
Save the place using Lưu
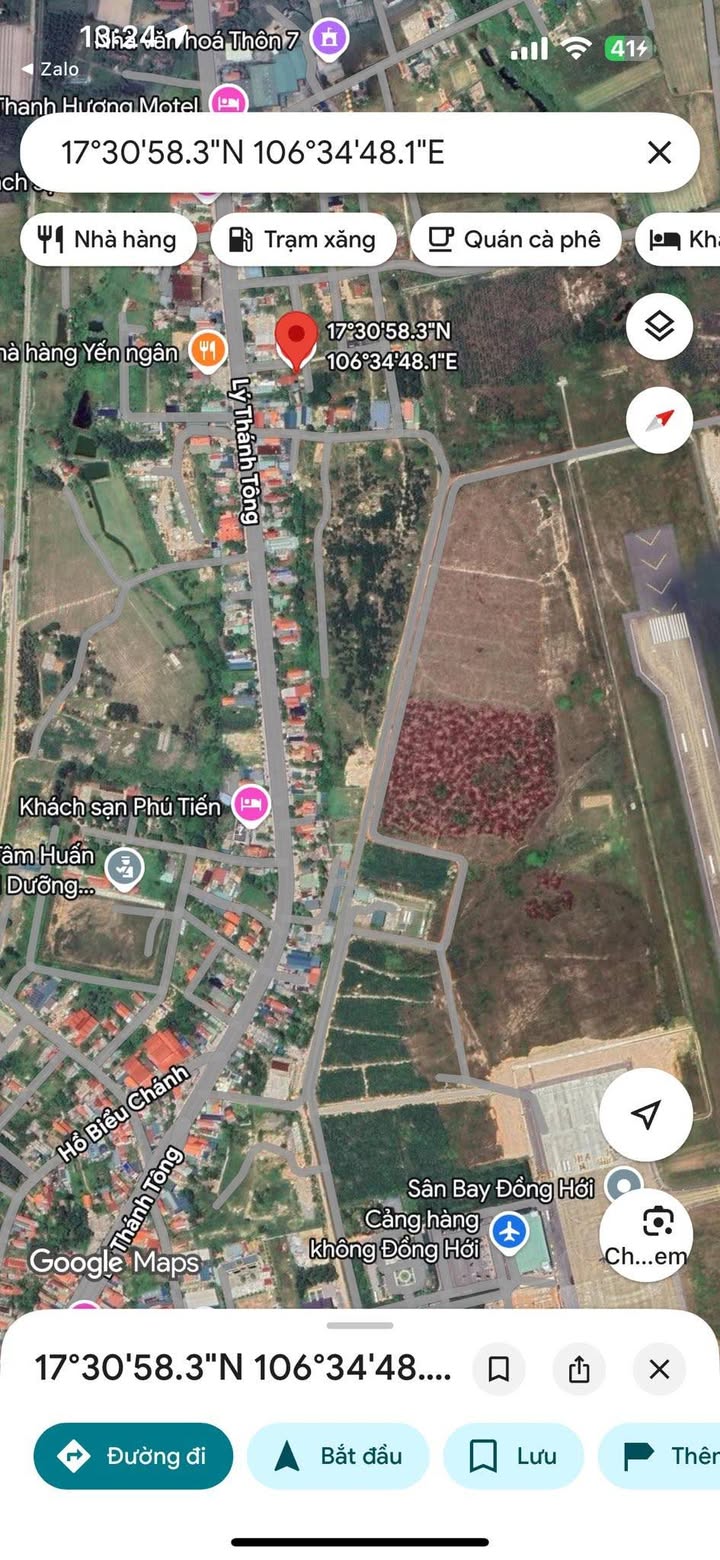(514, 1456)
